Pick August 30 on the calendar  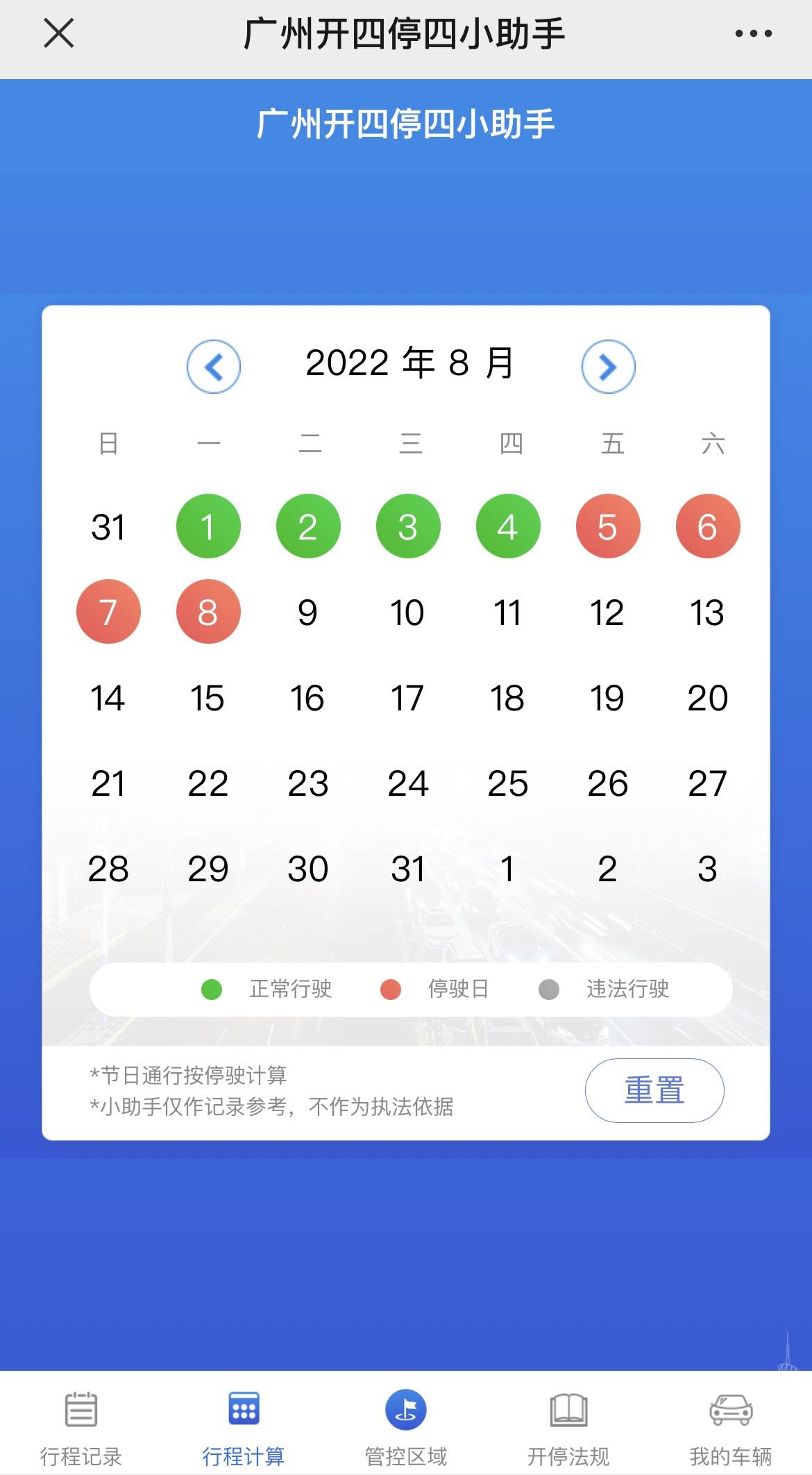tap(307, 869)
